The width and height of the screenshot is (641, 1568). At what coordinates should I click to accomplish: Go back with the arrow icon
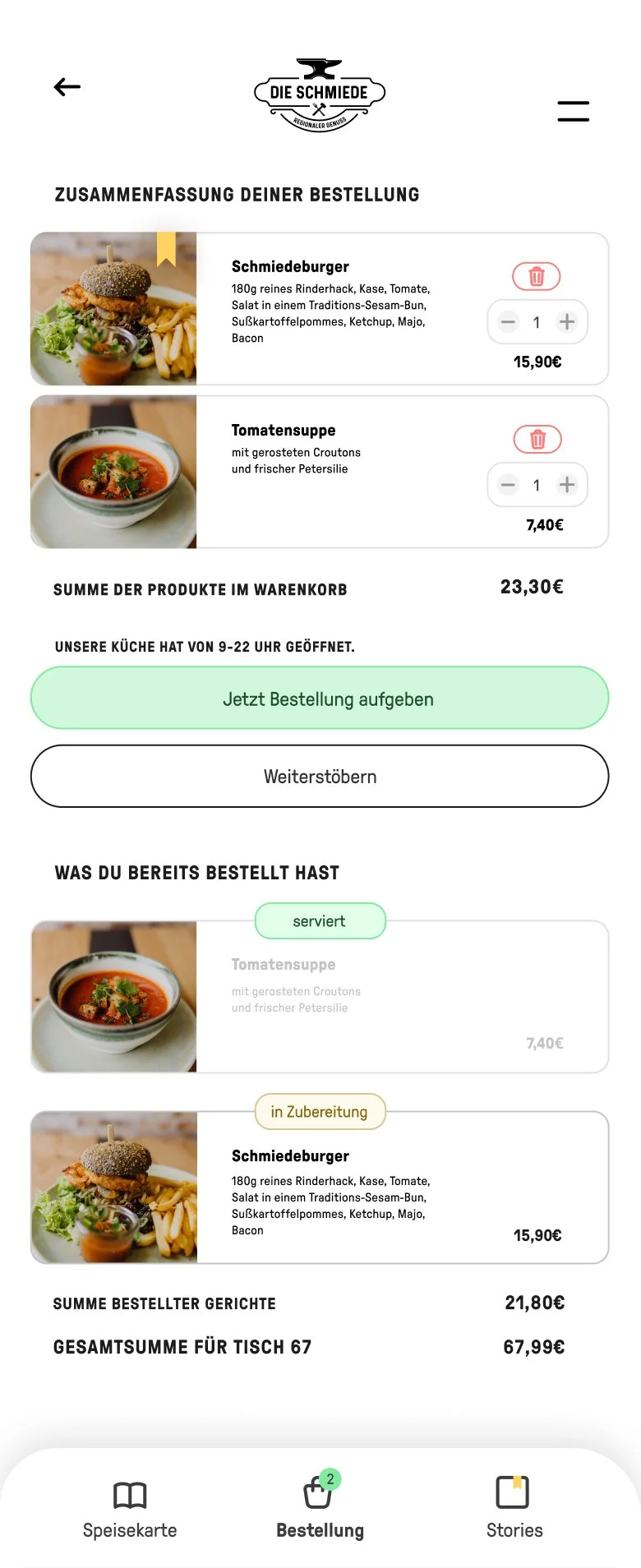tap(67, 86)
